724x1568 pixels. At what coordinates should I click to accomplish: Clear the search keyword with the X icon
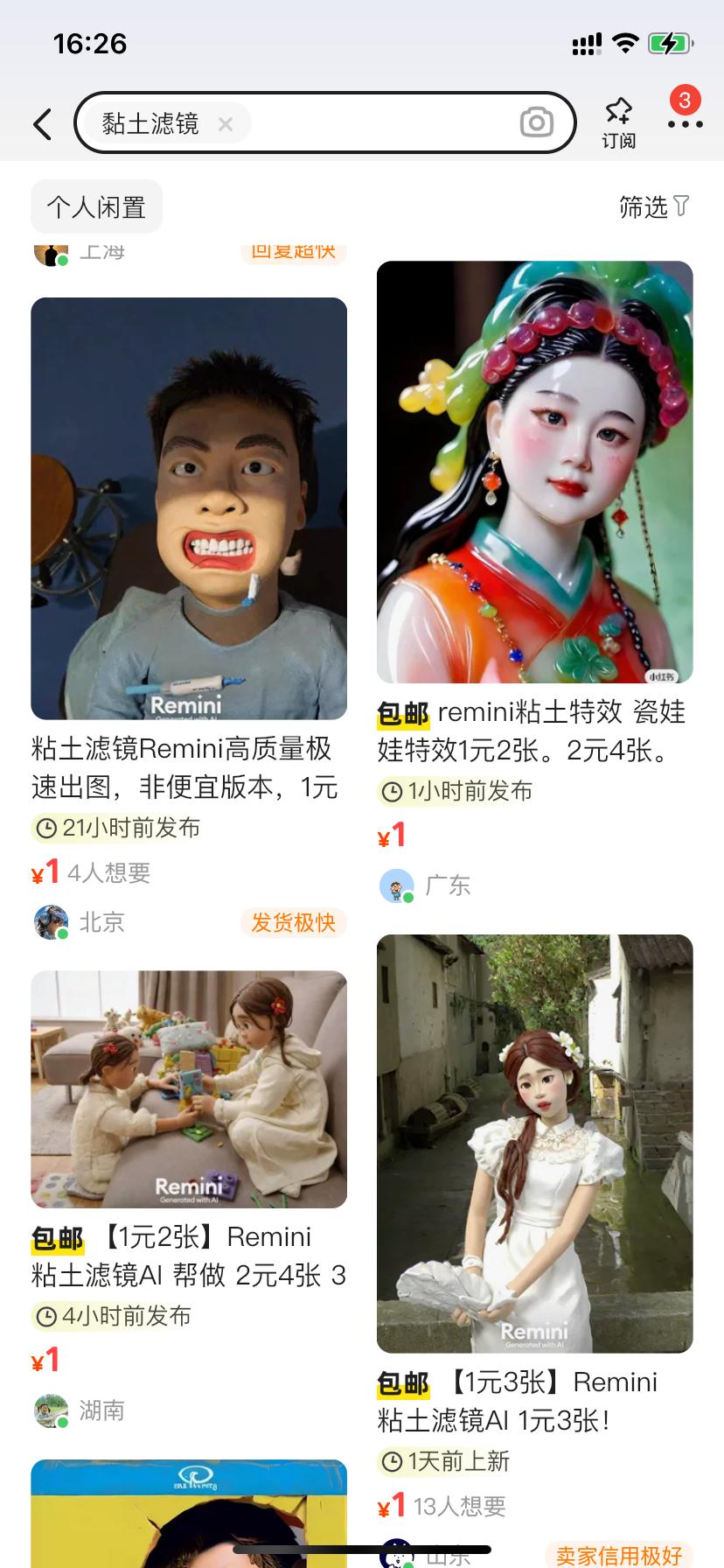coord(225,123)
